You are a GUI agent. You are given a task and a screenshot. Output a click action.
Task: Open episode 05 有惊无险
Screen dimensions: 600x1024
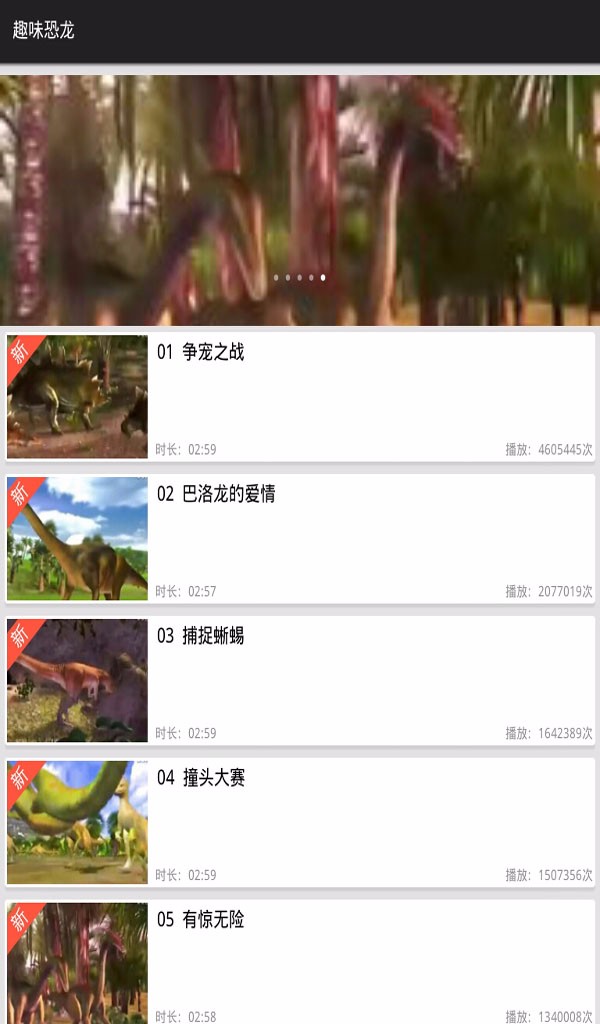click(x=300, y=962)
